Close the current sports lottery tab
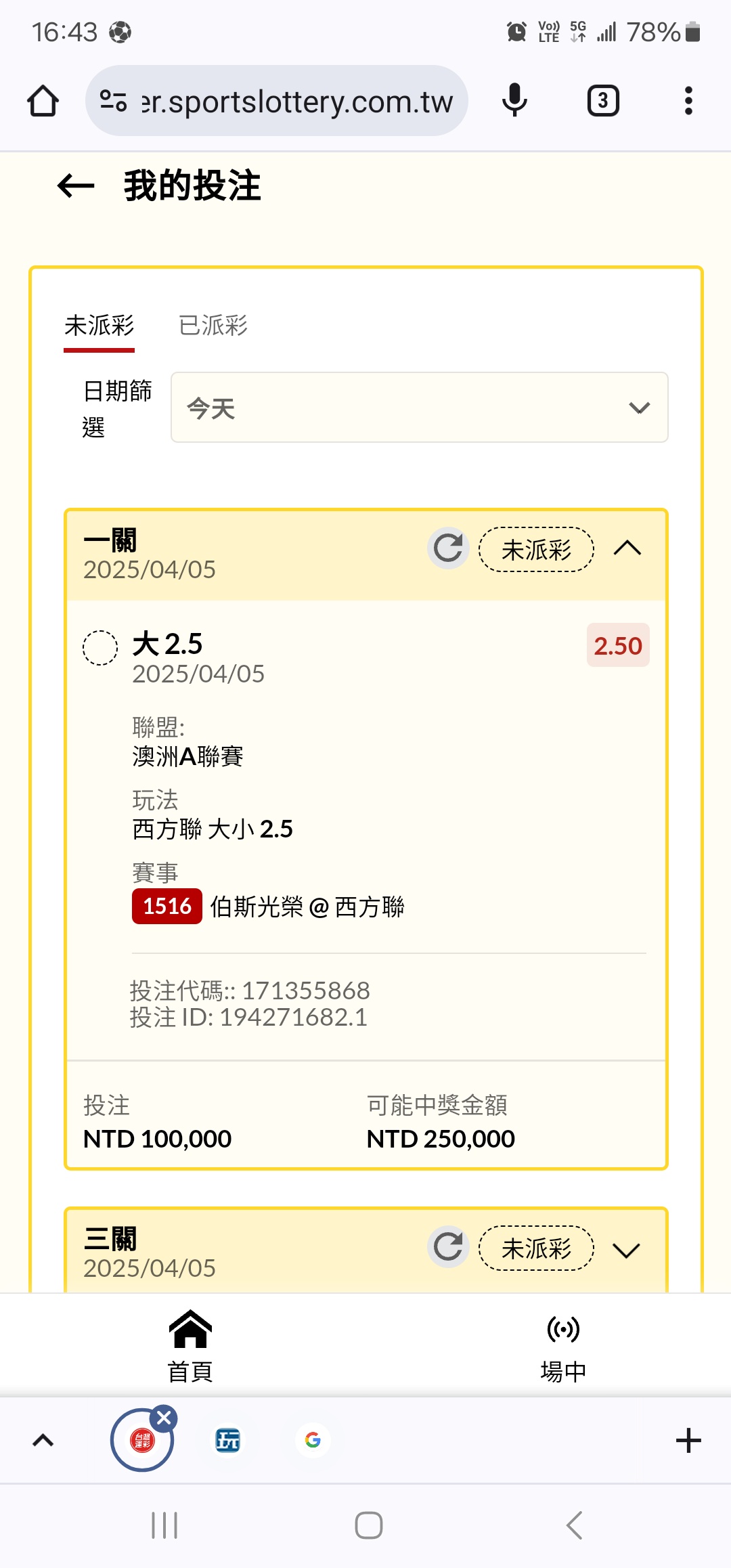Screen dimensions: 731x1568 pos(164,1418)
